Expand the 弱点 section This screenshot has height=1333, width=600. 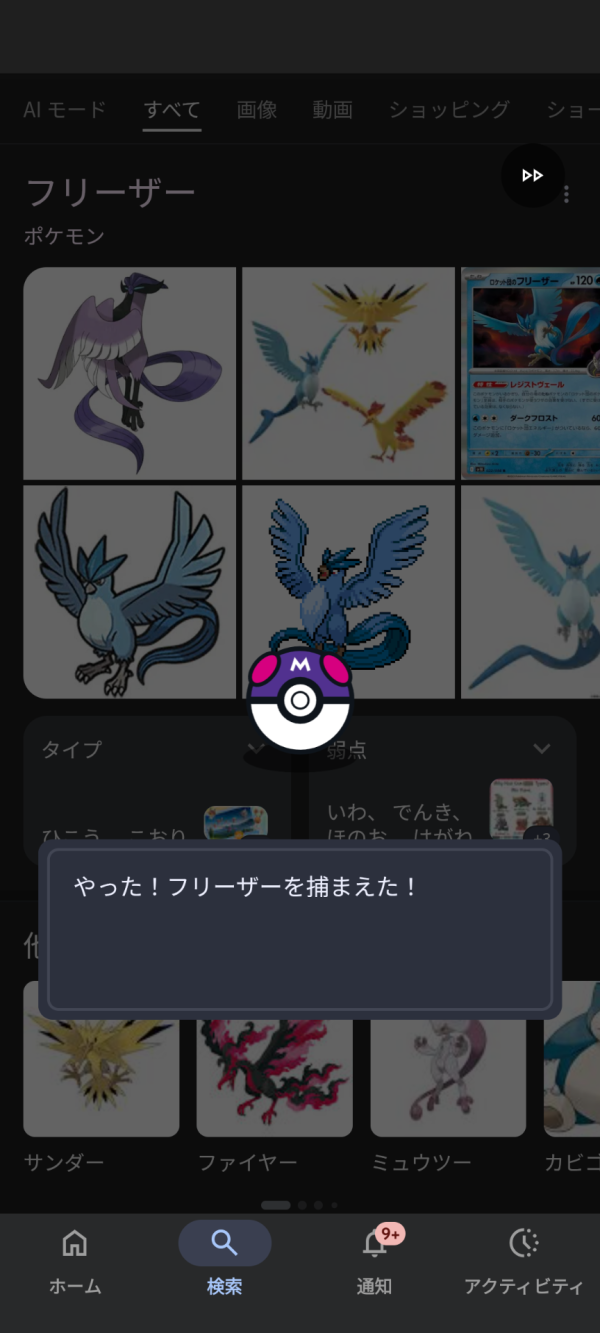coord(542,749)
